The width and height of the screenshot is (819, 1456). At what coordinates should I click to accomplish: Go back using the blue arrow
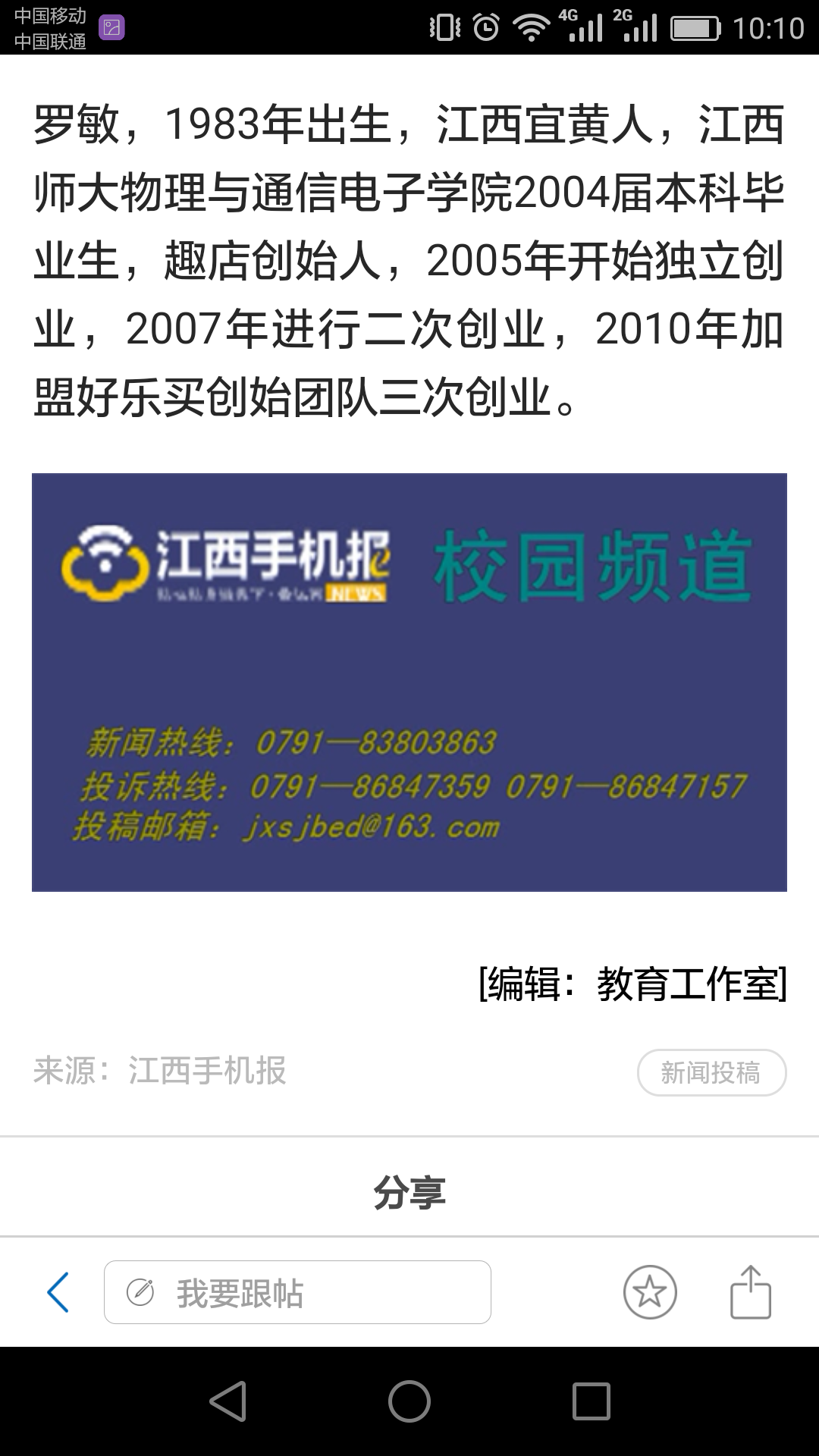click(58, 1292)
